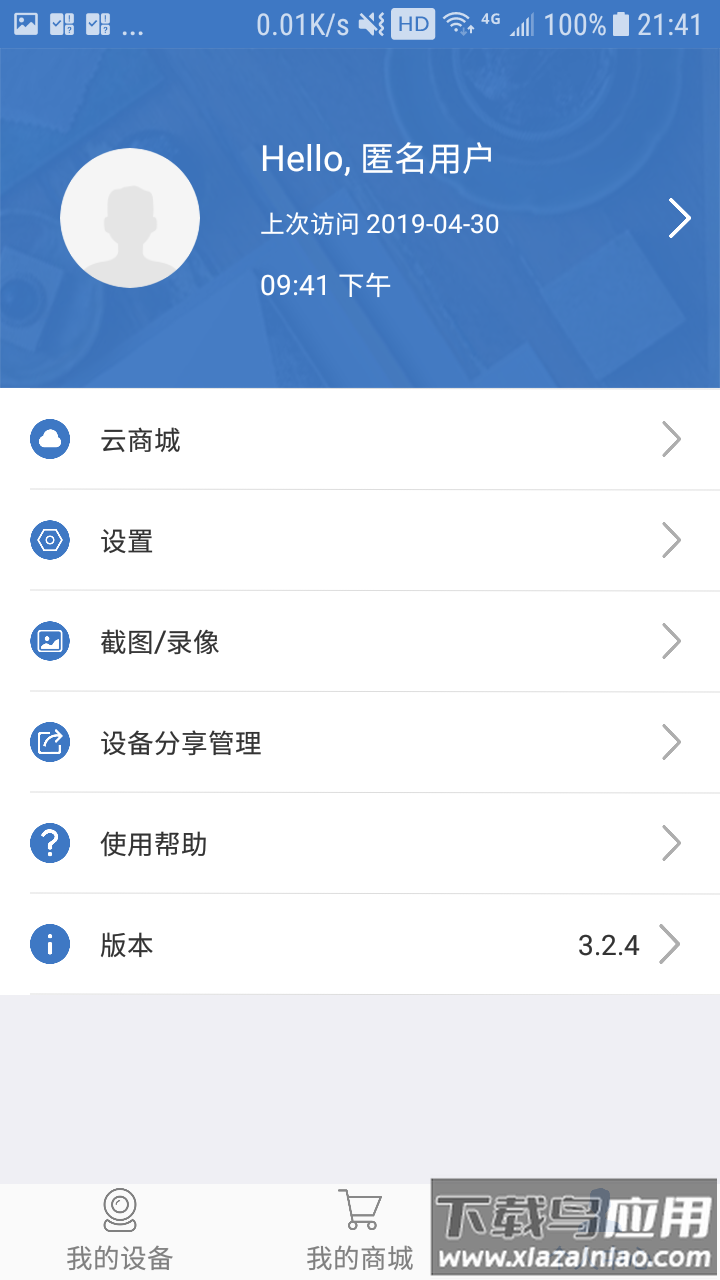
Task: View 使用帮助 usage help
Action: [x=360, y=844]
